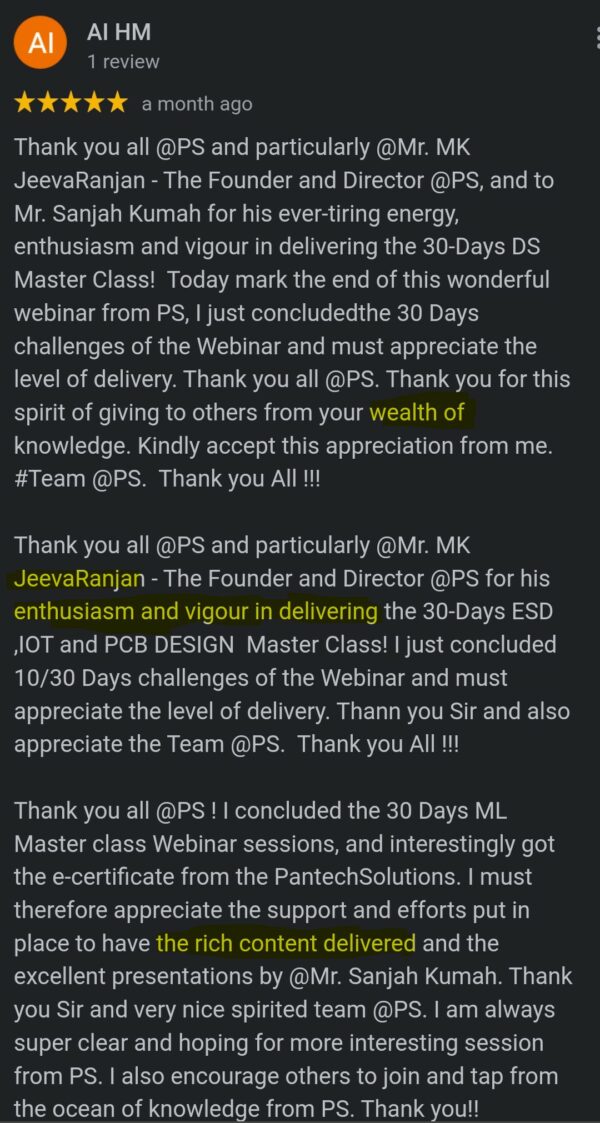The width and height of the screenshot is (600, 1123).
Task: Open AI HM's reviewer profile avatar
Action: tap(41, 44)
